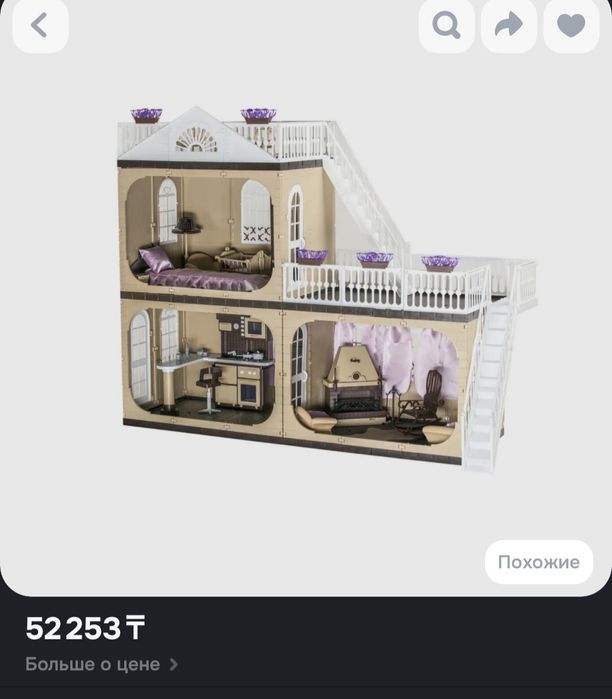
Task: Open the Больше о цене details
Action: coord(101,664)
